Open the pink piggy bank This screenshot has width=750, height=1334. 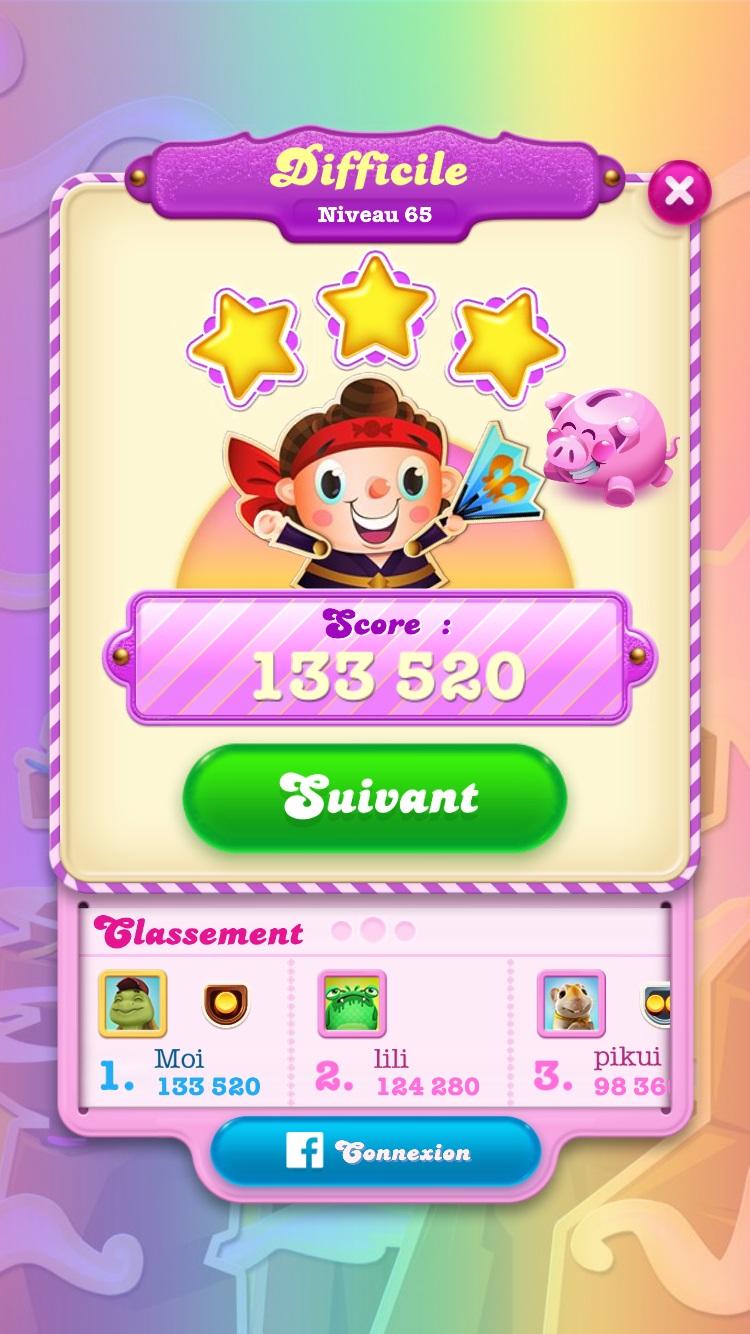coord(608,445)
